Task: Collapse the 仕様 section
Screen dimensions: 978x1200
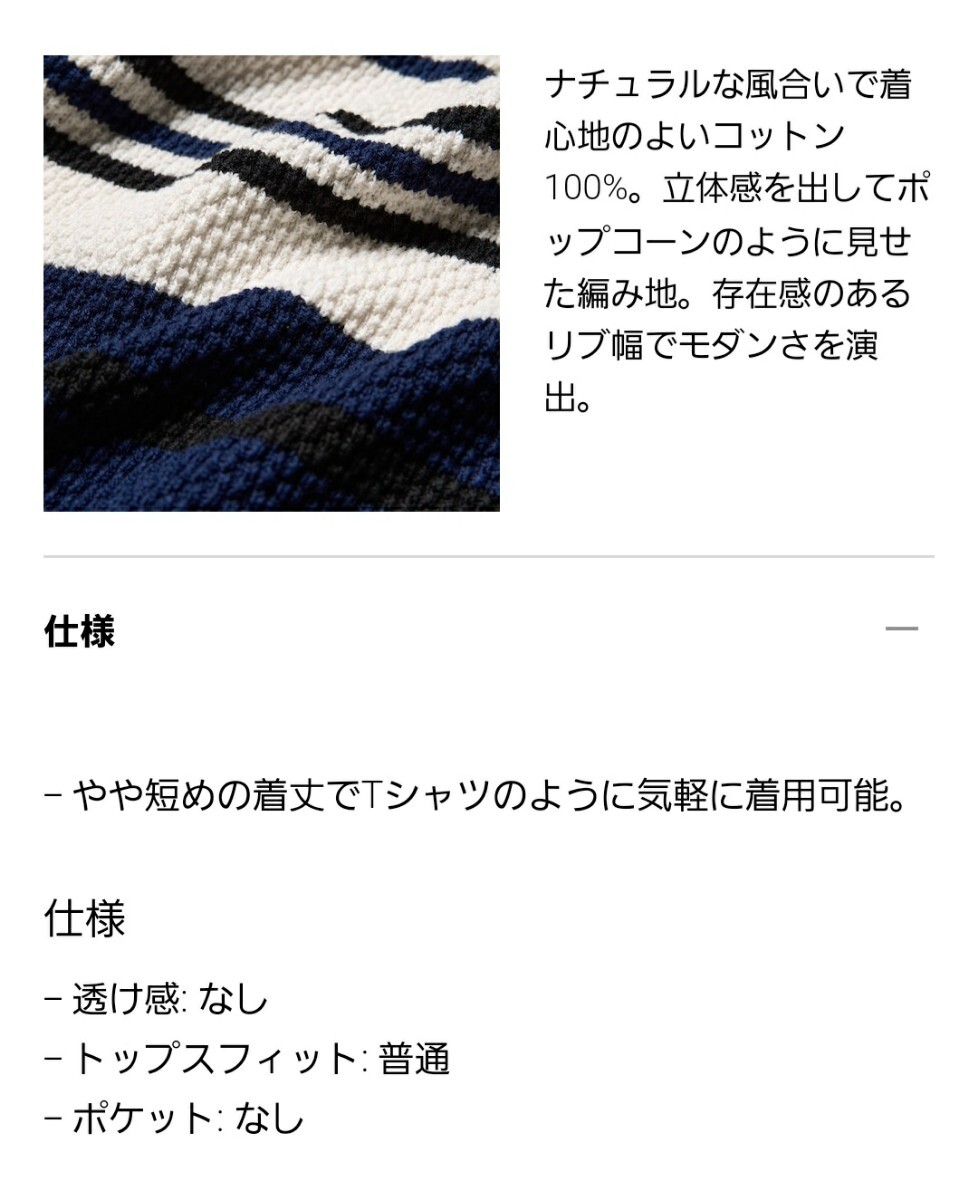Action: click(901, 629)
